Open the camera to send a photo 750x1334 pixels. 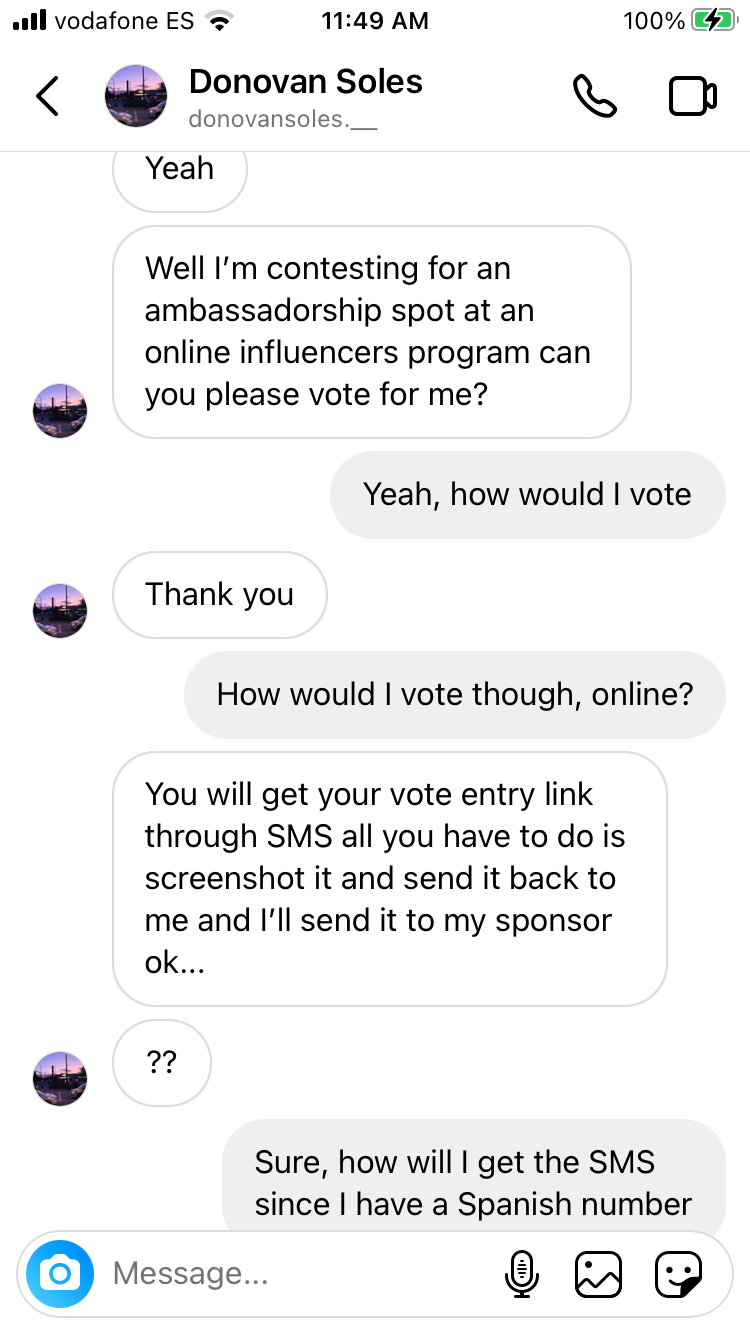pyautogui.click(x=60, y=1273)
